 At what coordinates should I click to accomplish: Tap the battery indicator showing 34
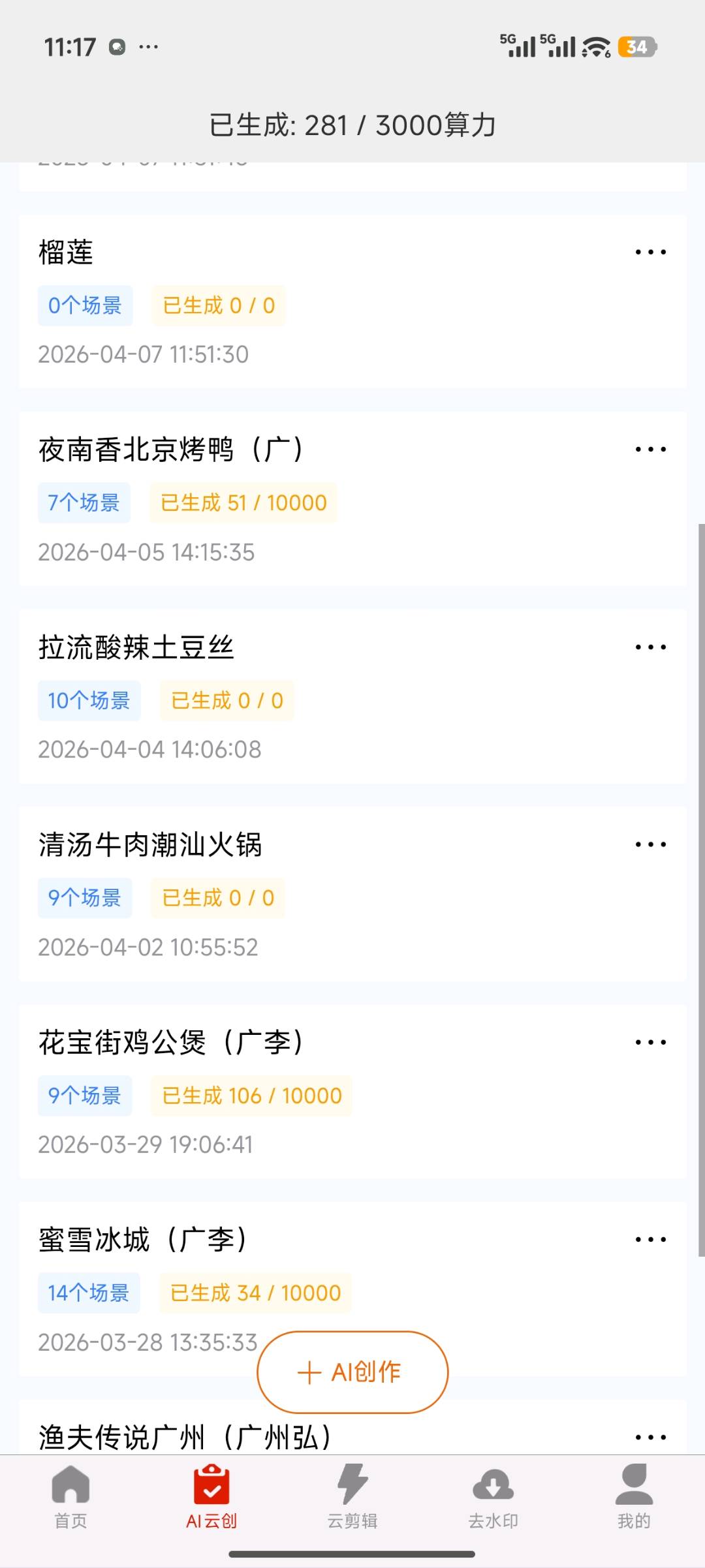pos(636,46)
